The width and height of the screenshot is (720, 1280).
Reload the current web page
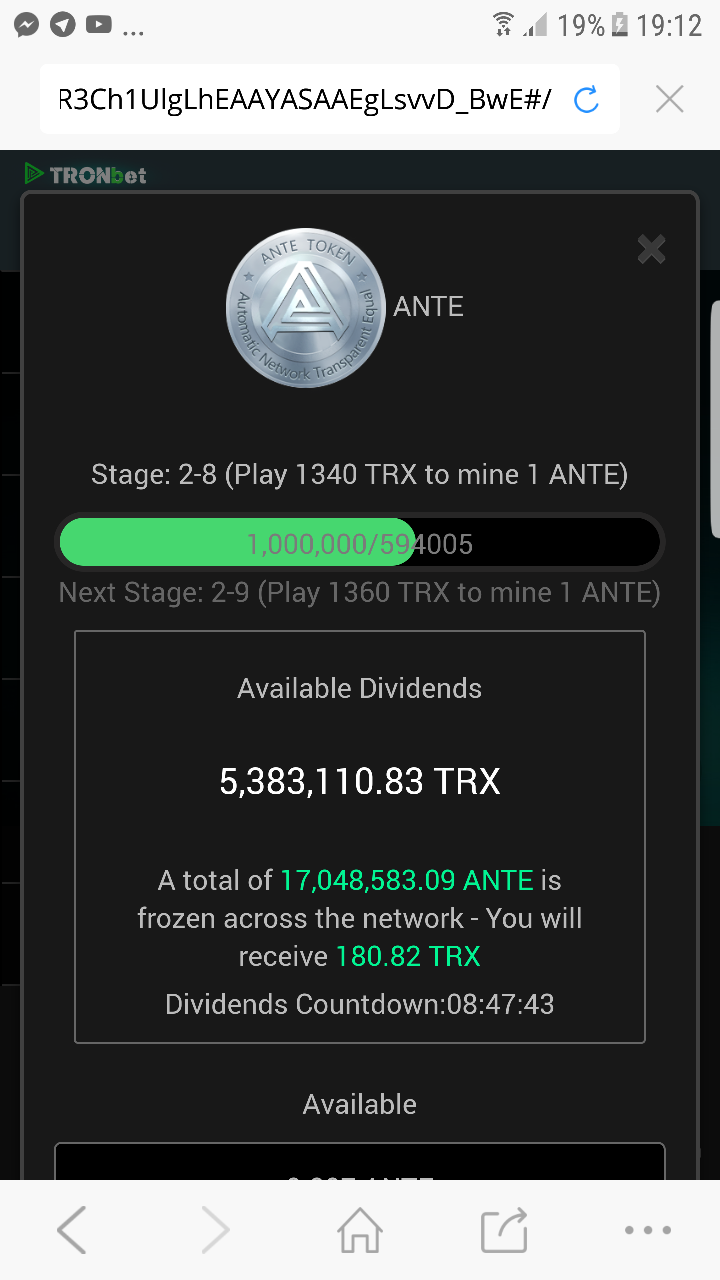coord(586,99)
